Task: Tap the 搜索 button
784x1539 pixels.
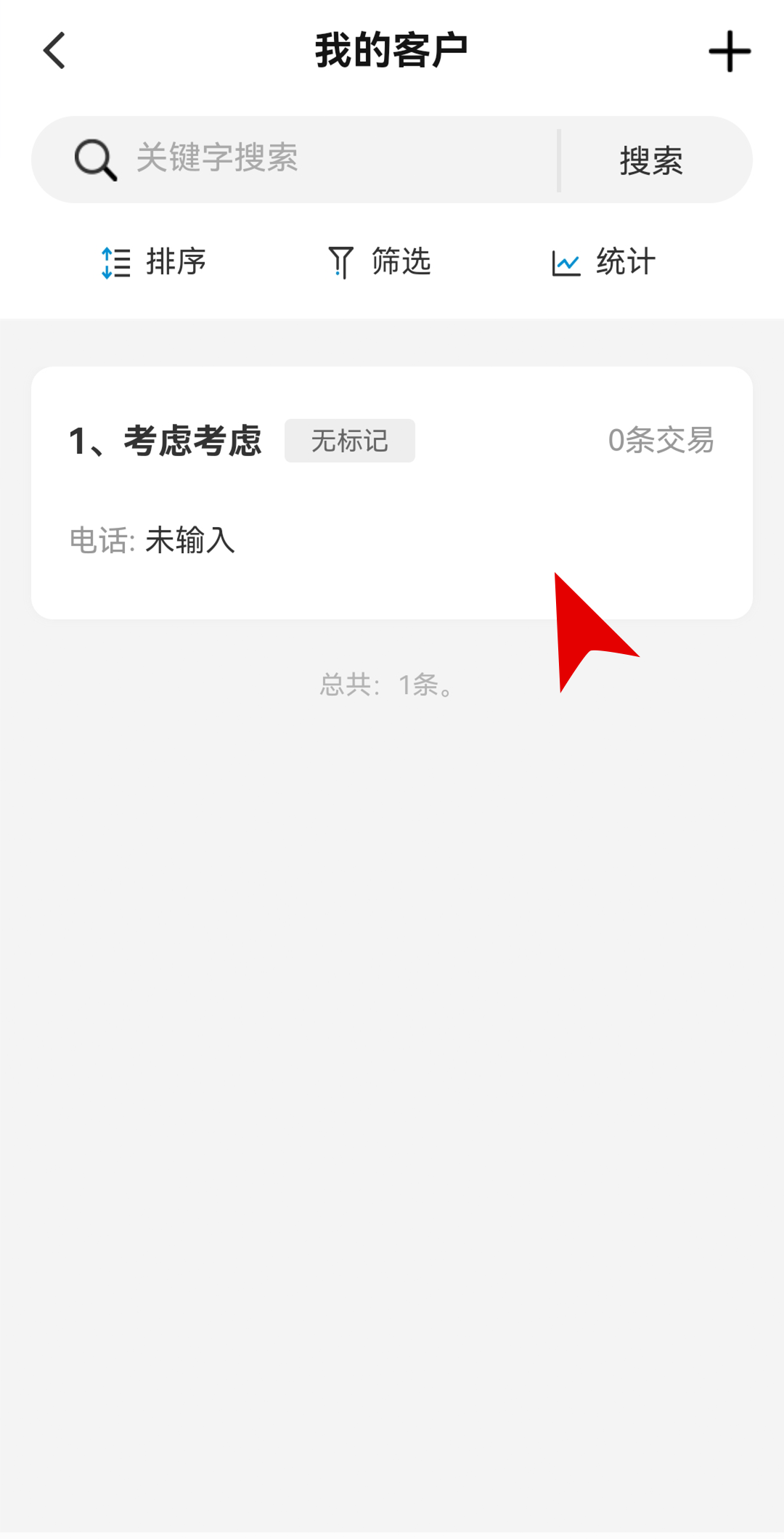Action: coord(651,160)
